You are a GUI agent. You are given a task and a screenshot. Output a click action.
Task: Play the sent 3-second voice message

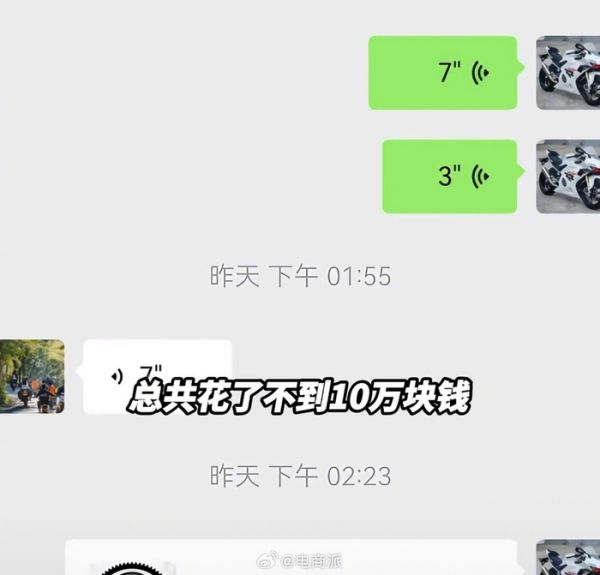click(x=451, y=177)
